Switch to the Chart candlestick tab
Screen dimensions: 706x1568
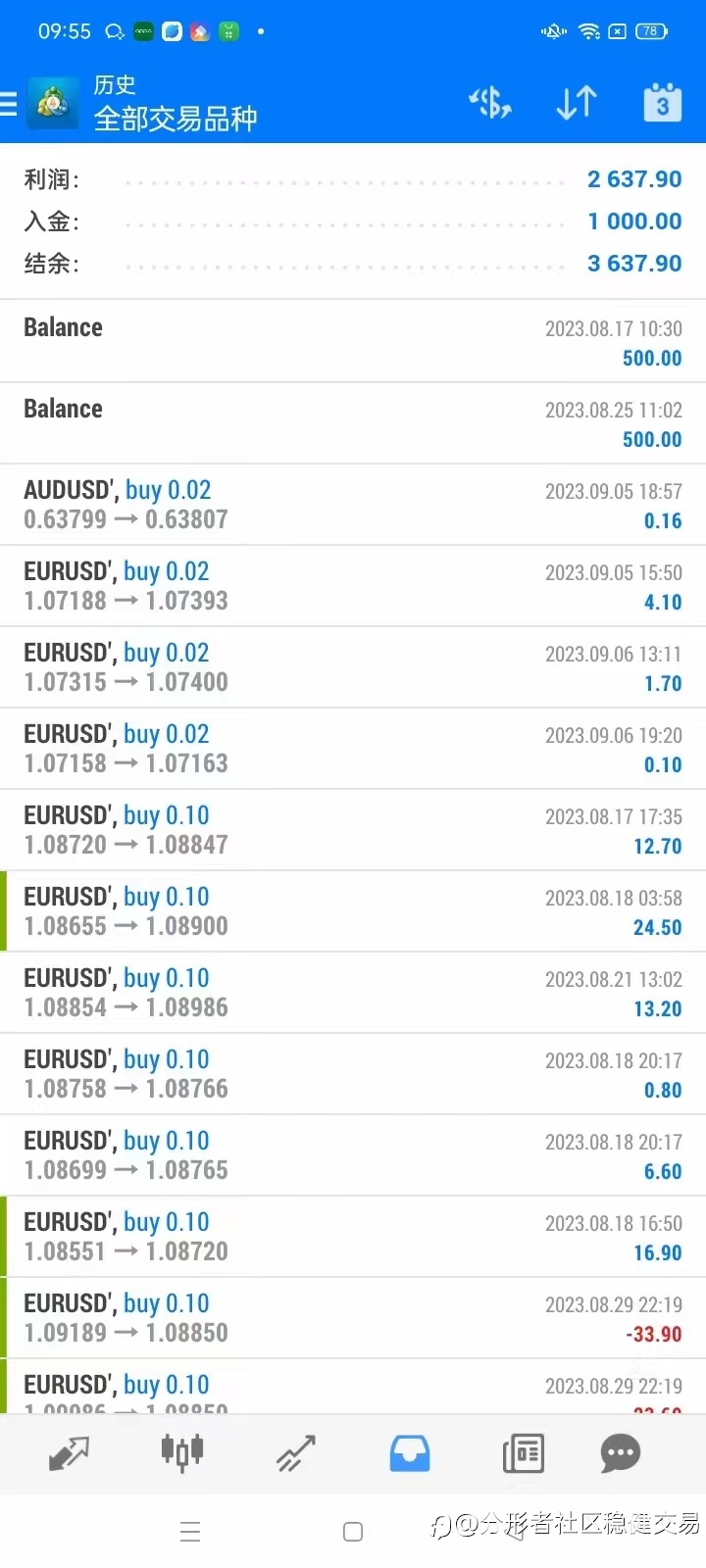coord(182,1453)
